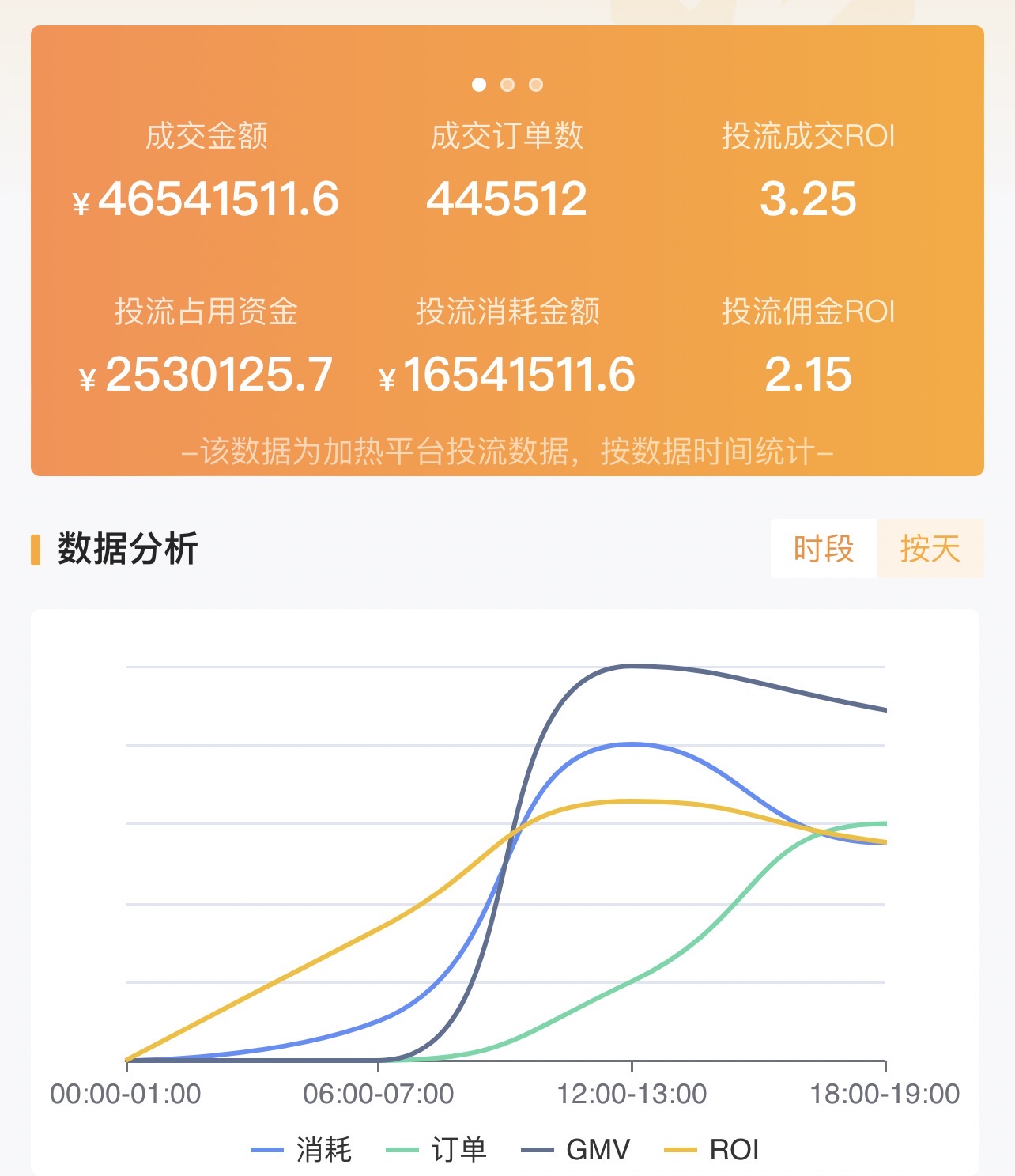The height and width of the screenshot is (1176, 1015).
Task: Tap the third carousel pagination dot
Action: click(536, 84)
